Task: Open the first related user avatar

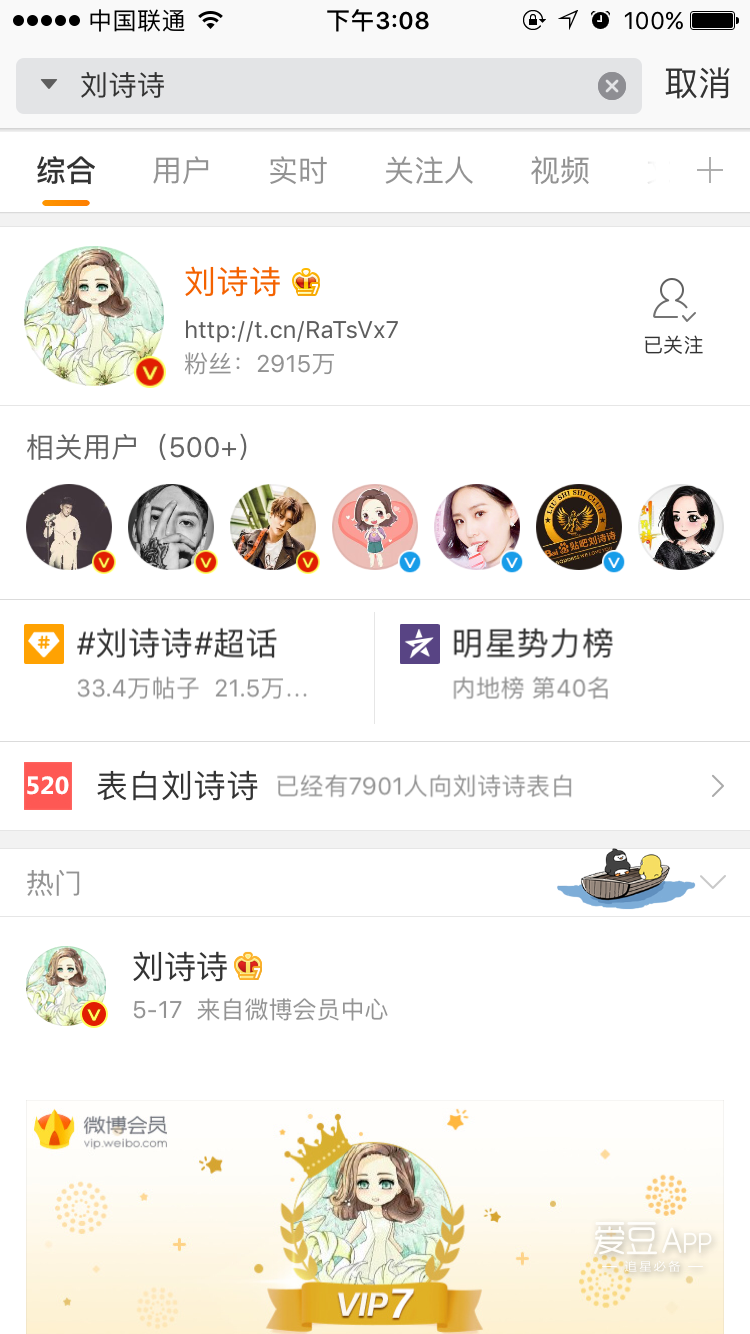Action: [x=69, y=527]
